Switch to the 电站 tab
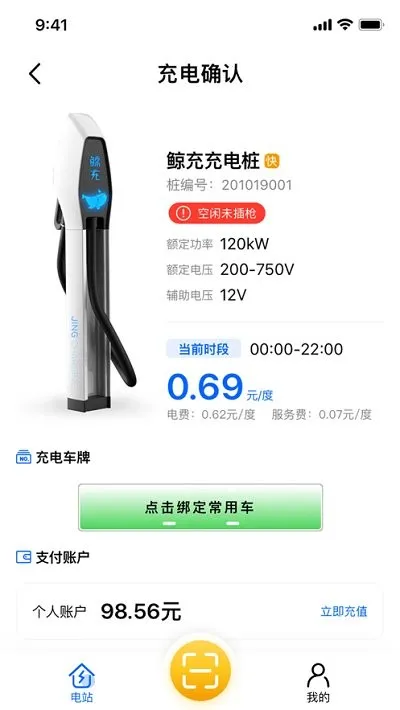Screen dimensions: 400x710 (82, 683)
